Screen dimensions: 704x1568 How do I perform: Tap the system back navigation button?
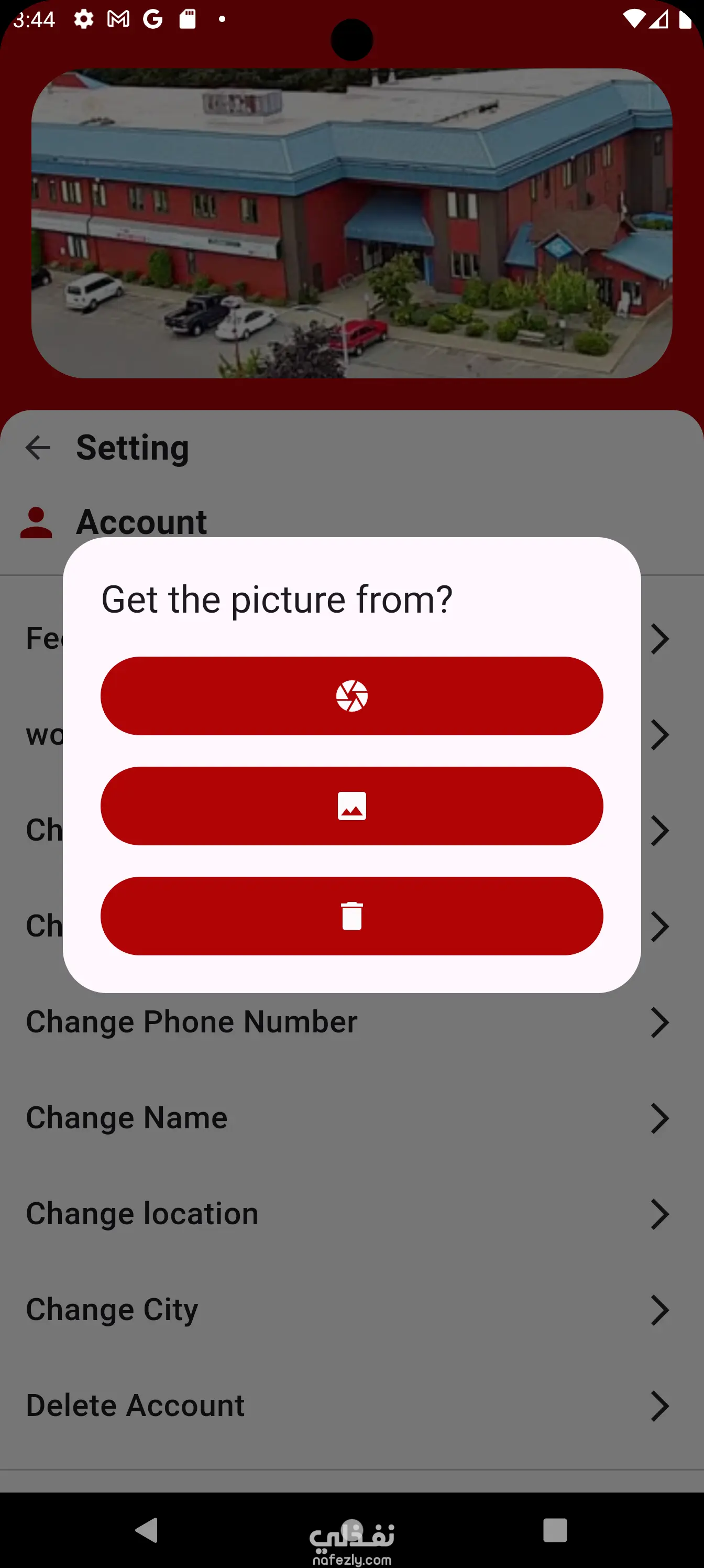point(147,1530)
